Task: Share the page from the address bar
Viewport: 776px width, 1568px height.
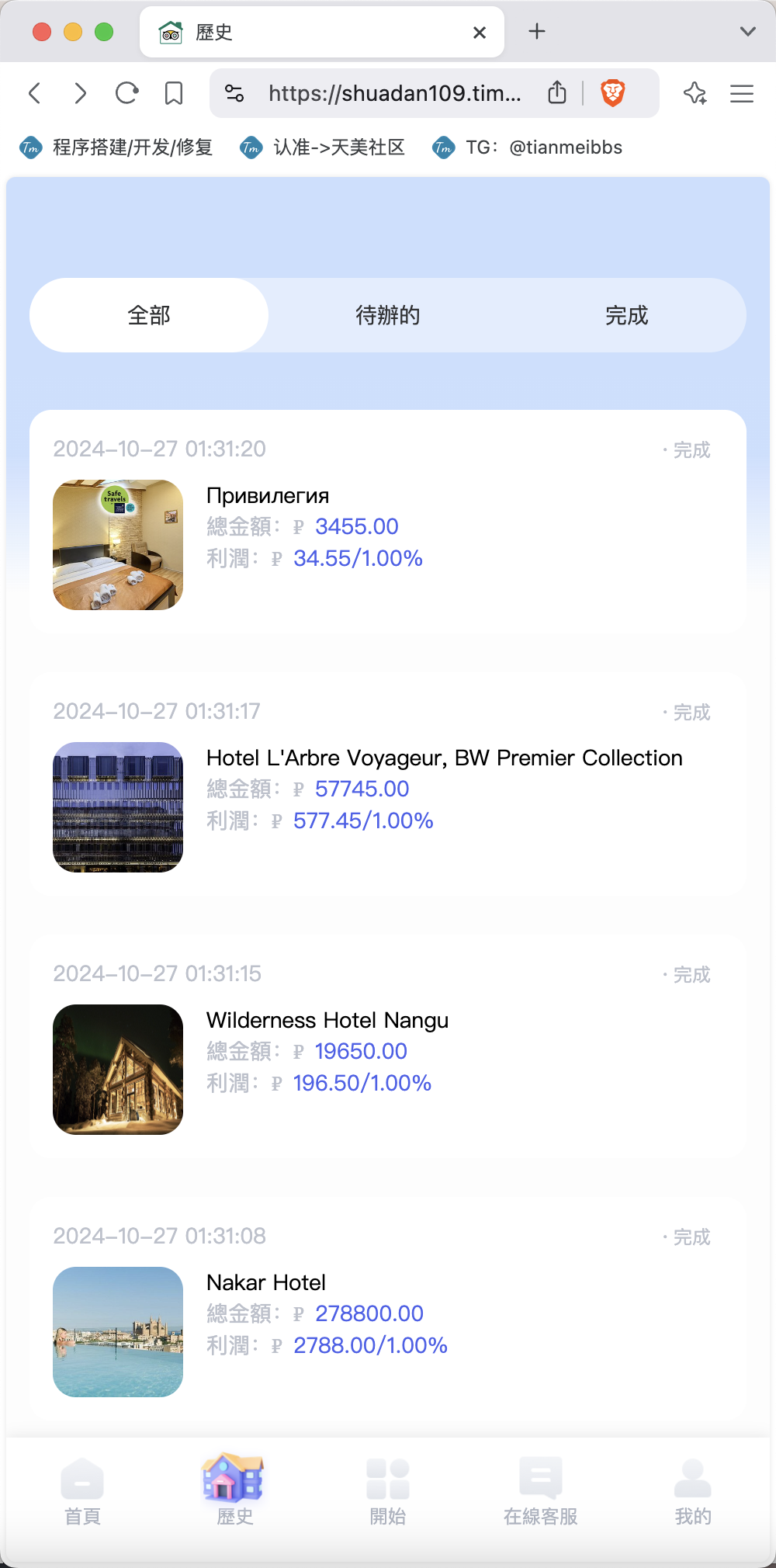Action: coord(557,92)
